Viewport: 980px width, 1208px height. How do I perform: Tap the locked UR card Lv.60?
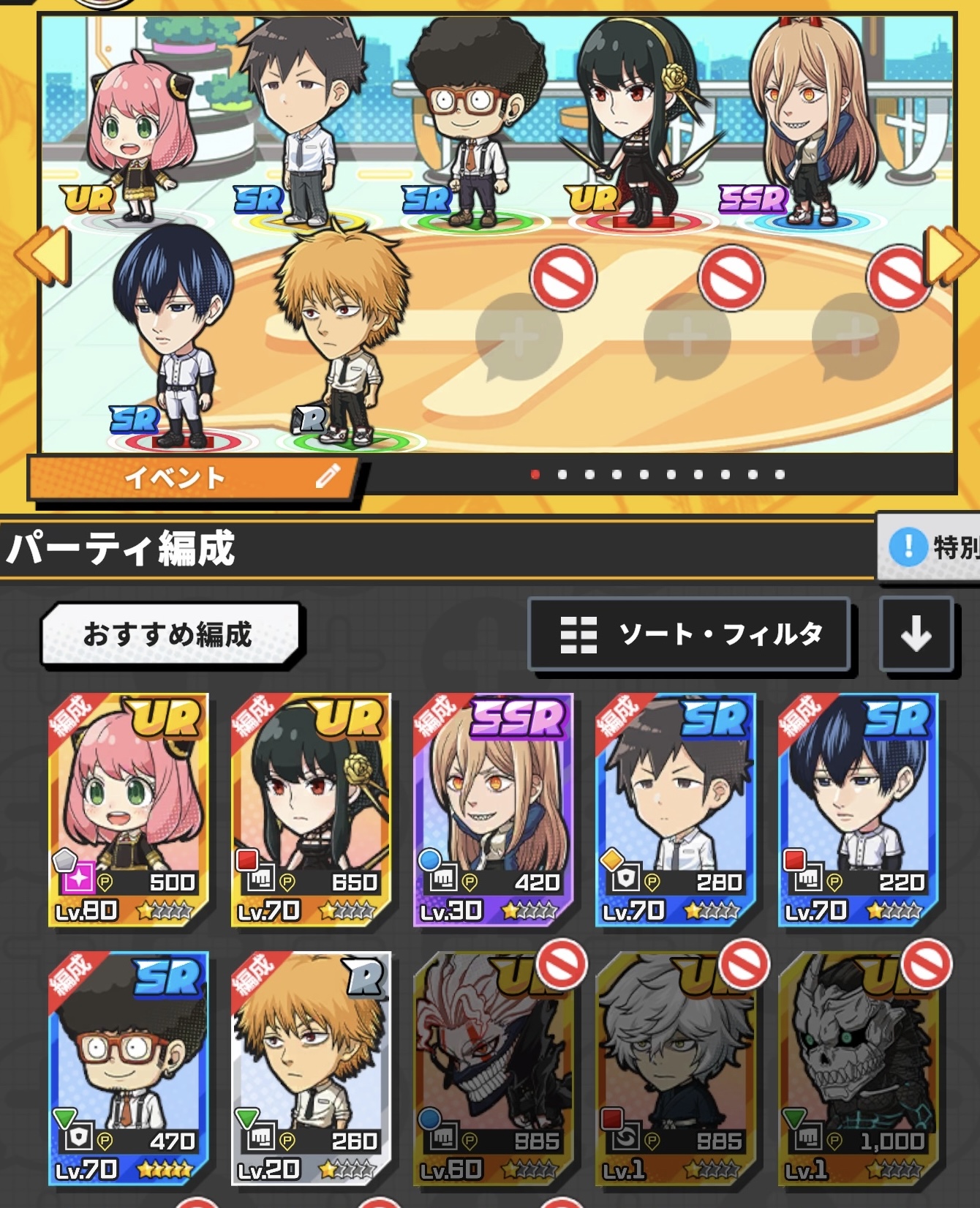(493, 1068)
